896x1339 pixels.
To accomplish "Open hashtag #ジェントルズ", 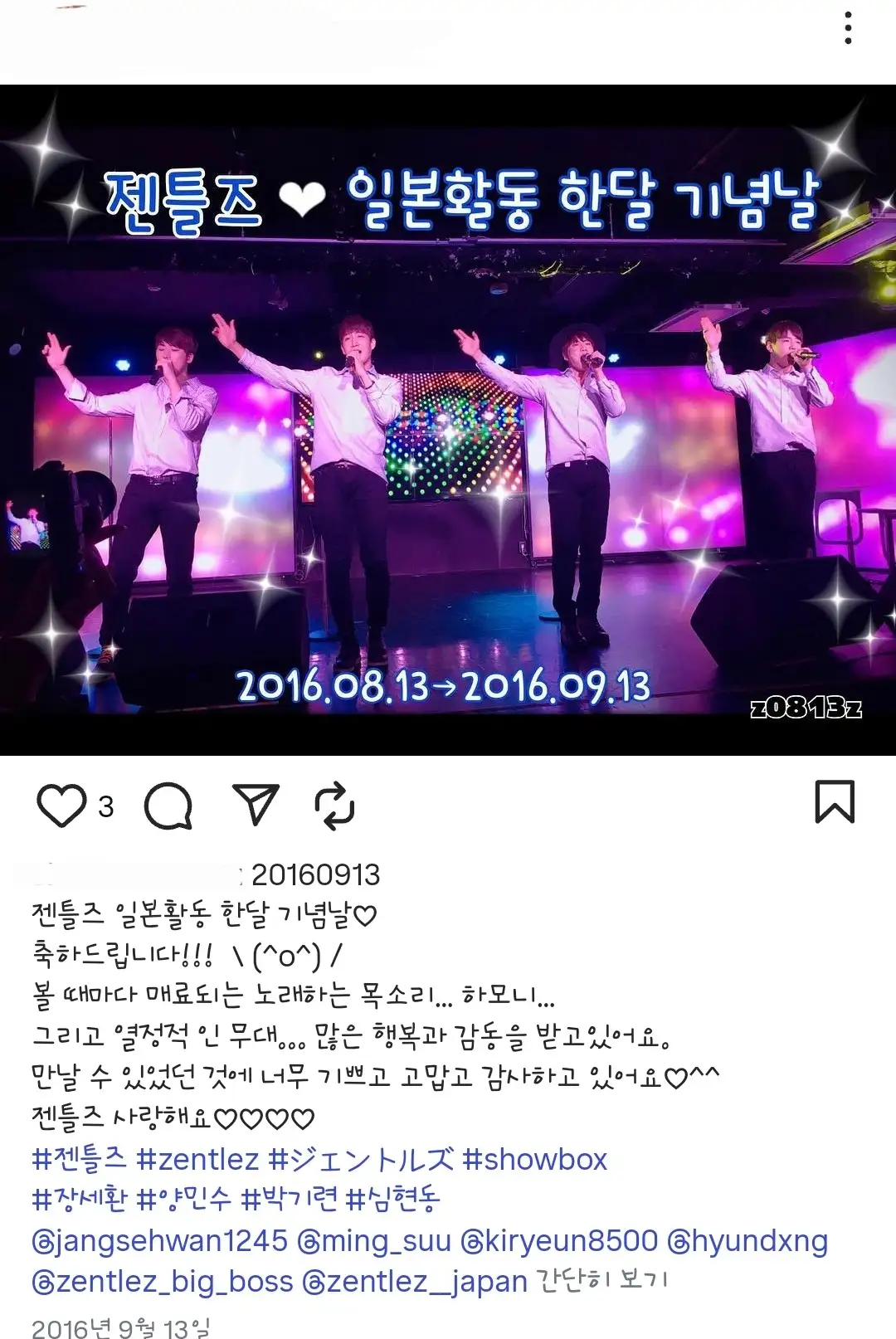I will pyautogui.click(x=361, y=1158).
